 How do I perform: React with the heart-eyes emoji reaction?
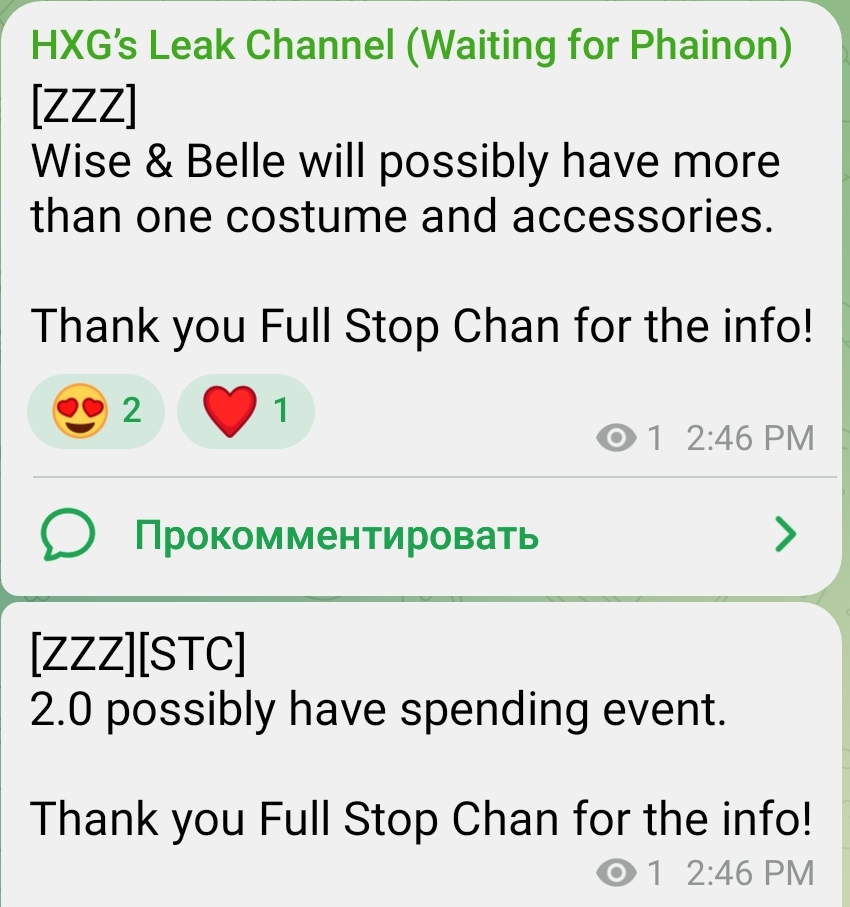(x=96, y=411)
